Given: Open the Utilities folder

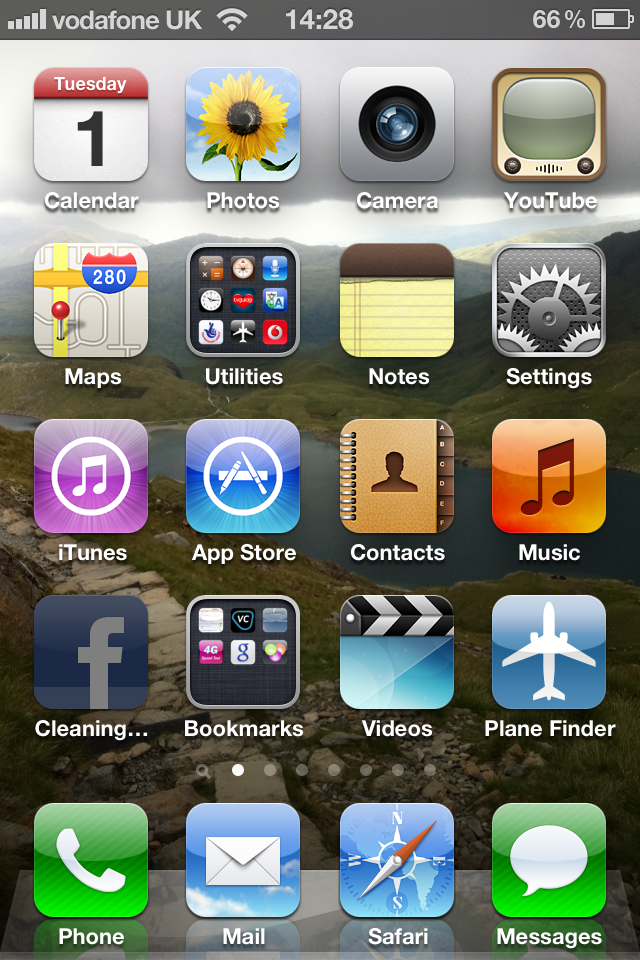Looking at the screenshot, I should pos(243,300).
